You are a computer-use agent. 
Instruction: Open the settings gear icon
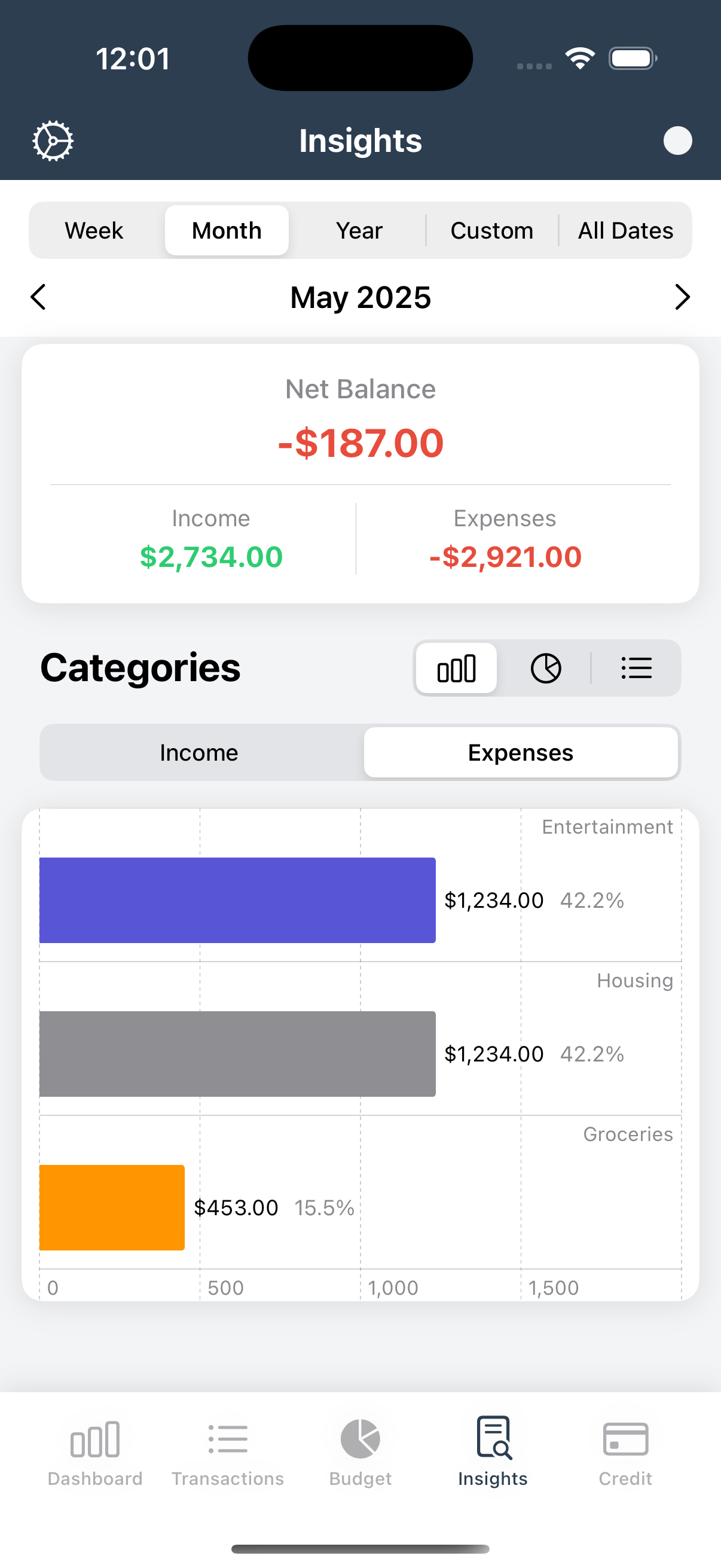tap(53, 139)
